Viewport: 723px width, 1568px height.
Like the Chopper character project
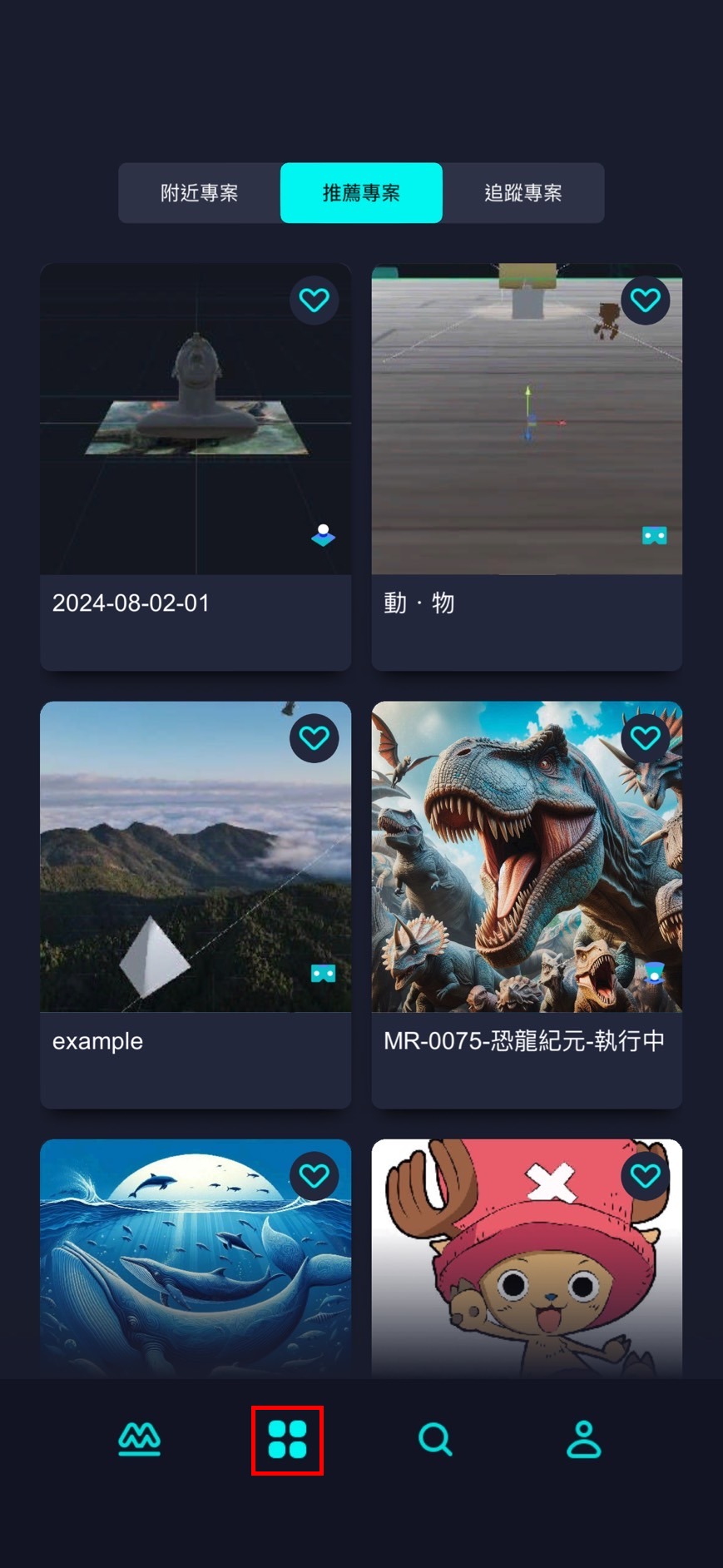pyautogui.click(x=646, y=1175)
